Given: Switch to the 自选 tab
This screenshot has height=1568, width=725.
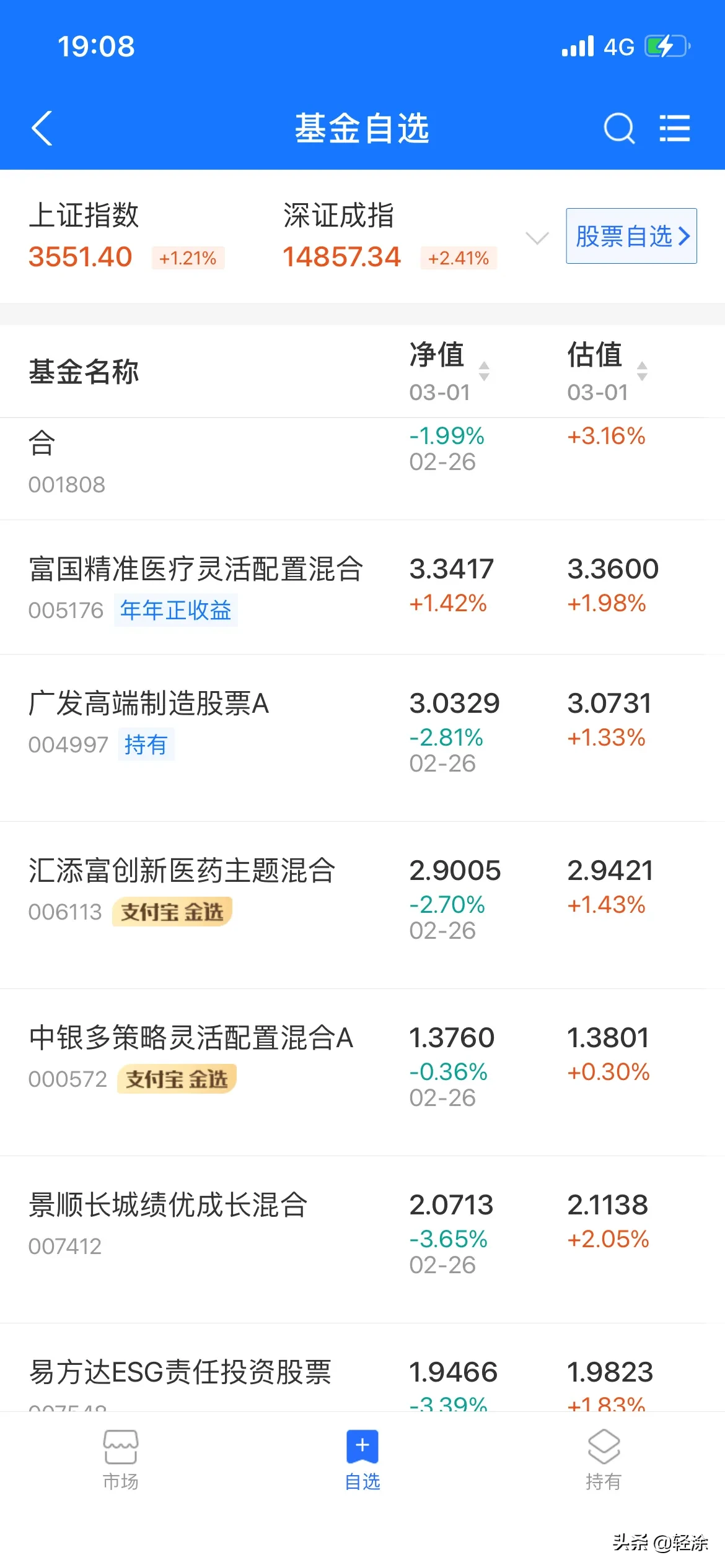Looking at the screenshot, I should click(362, 1460).
